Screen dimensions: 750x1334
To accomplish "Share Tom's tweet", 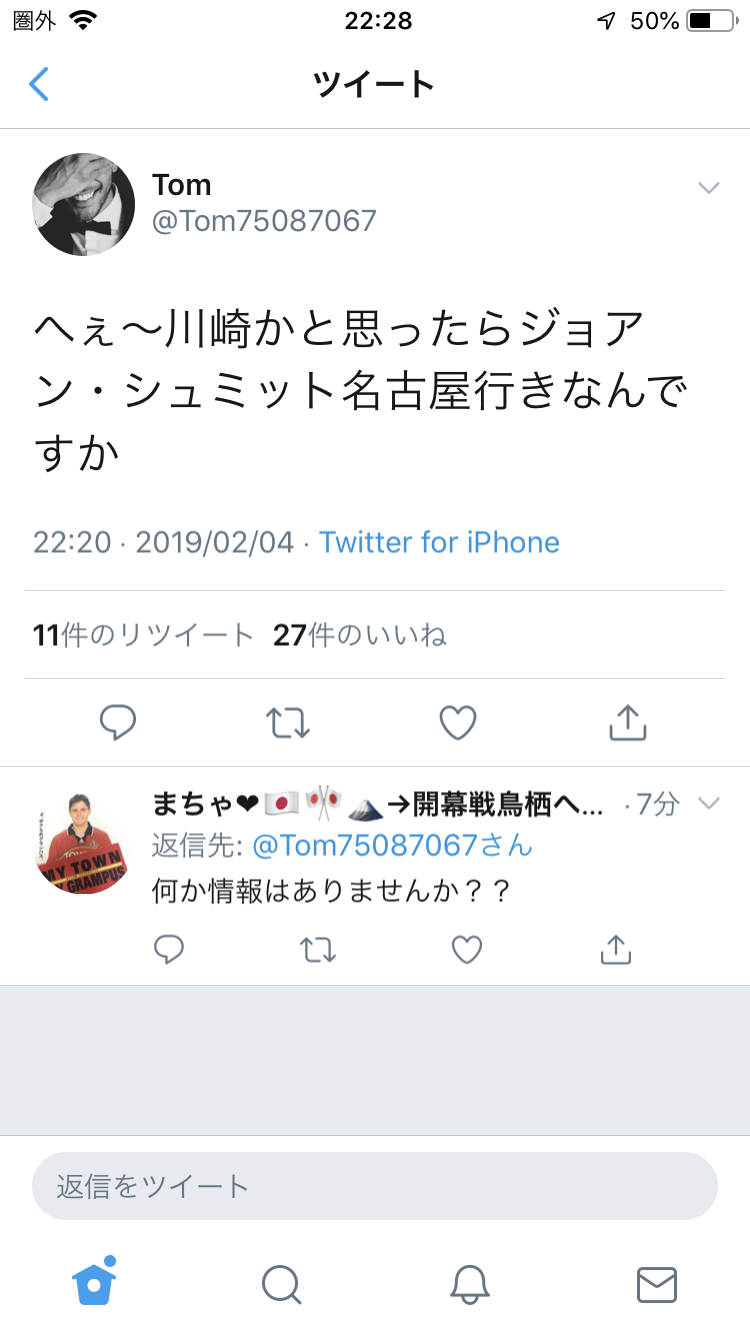I will [x=627, y=722].
